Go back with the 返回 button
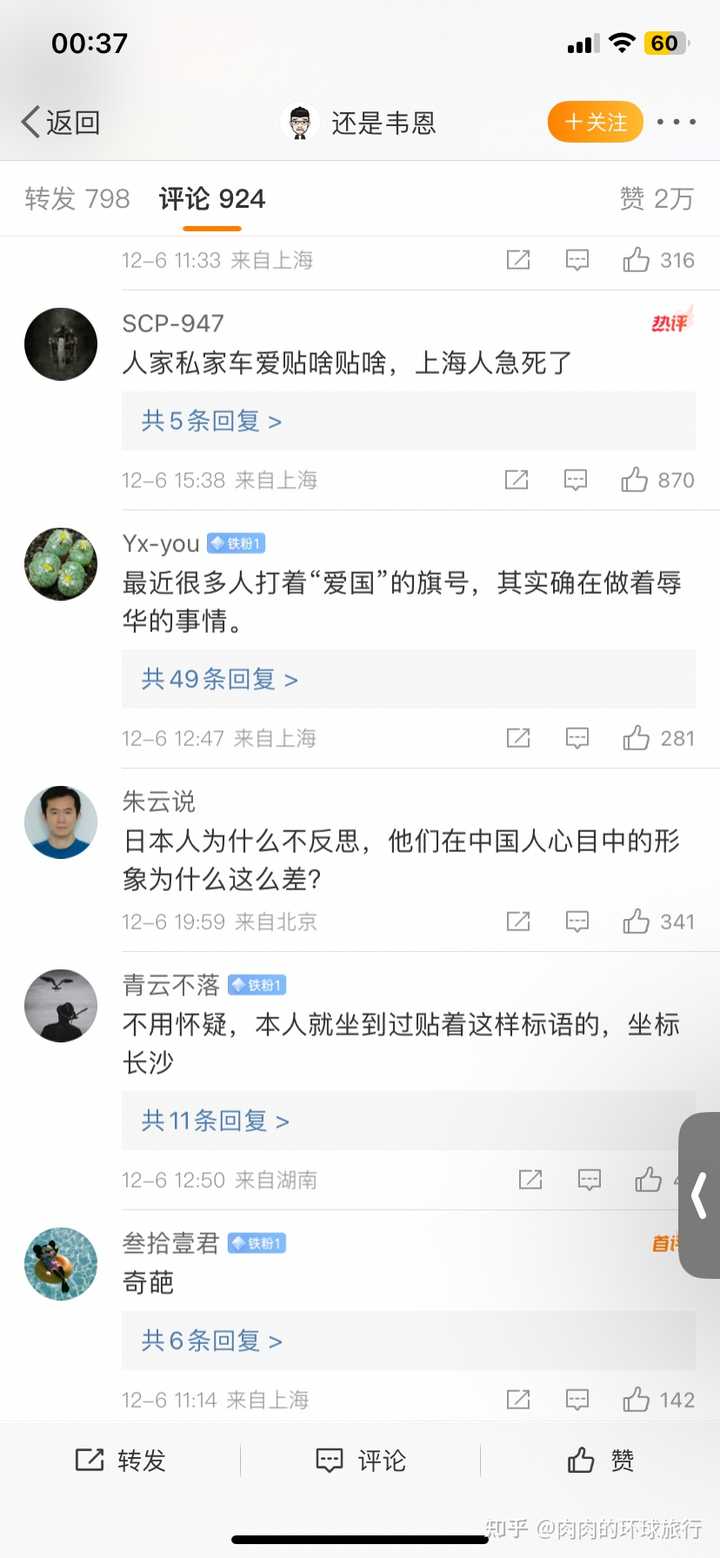This screenshot has width=720, height=1558. click(x=61, y=122)
